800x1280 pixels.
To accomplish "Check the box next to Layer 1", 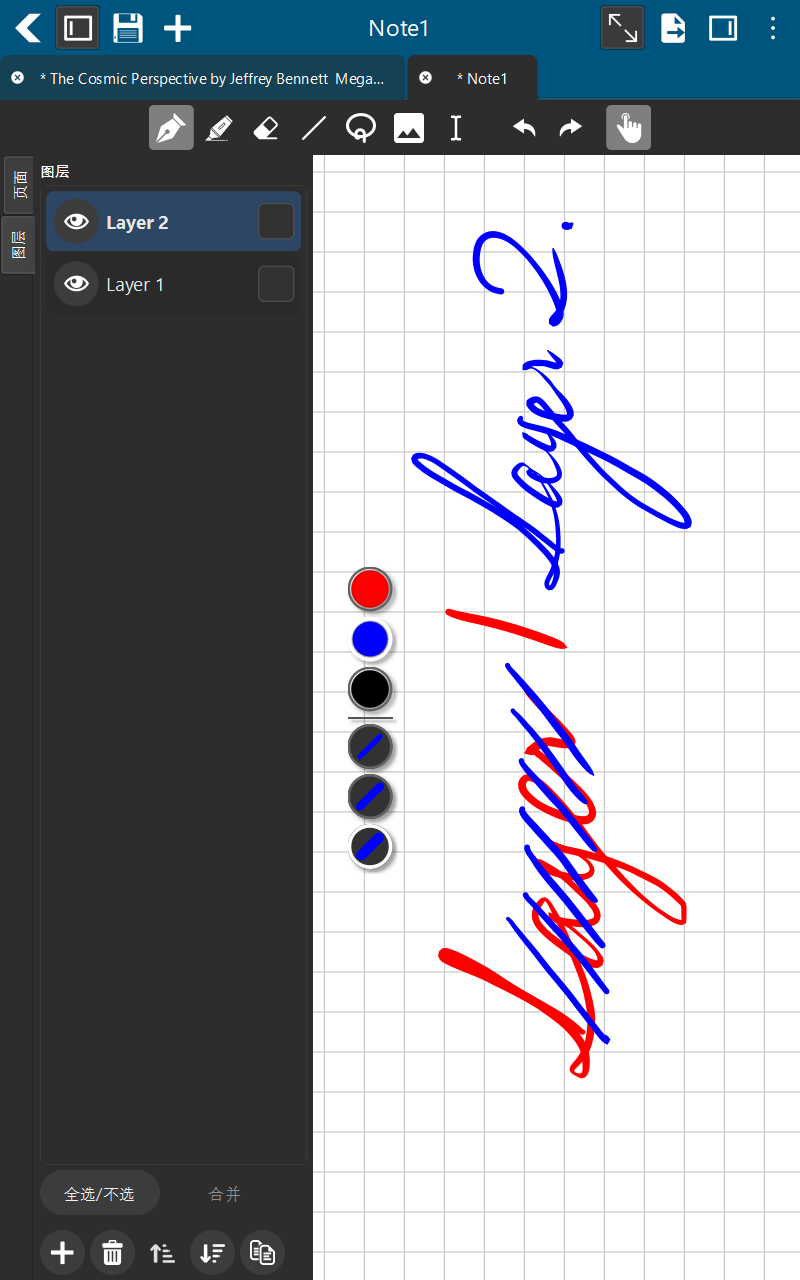I will coord(276,284).
